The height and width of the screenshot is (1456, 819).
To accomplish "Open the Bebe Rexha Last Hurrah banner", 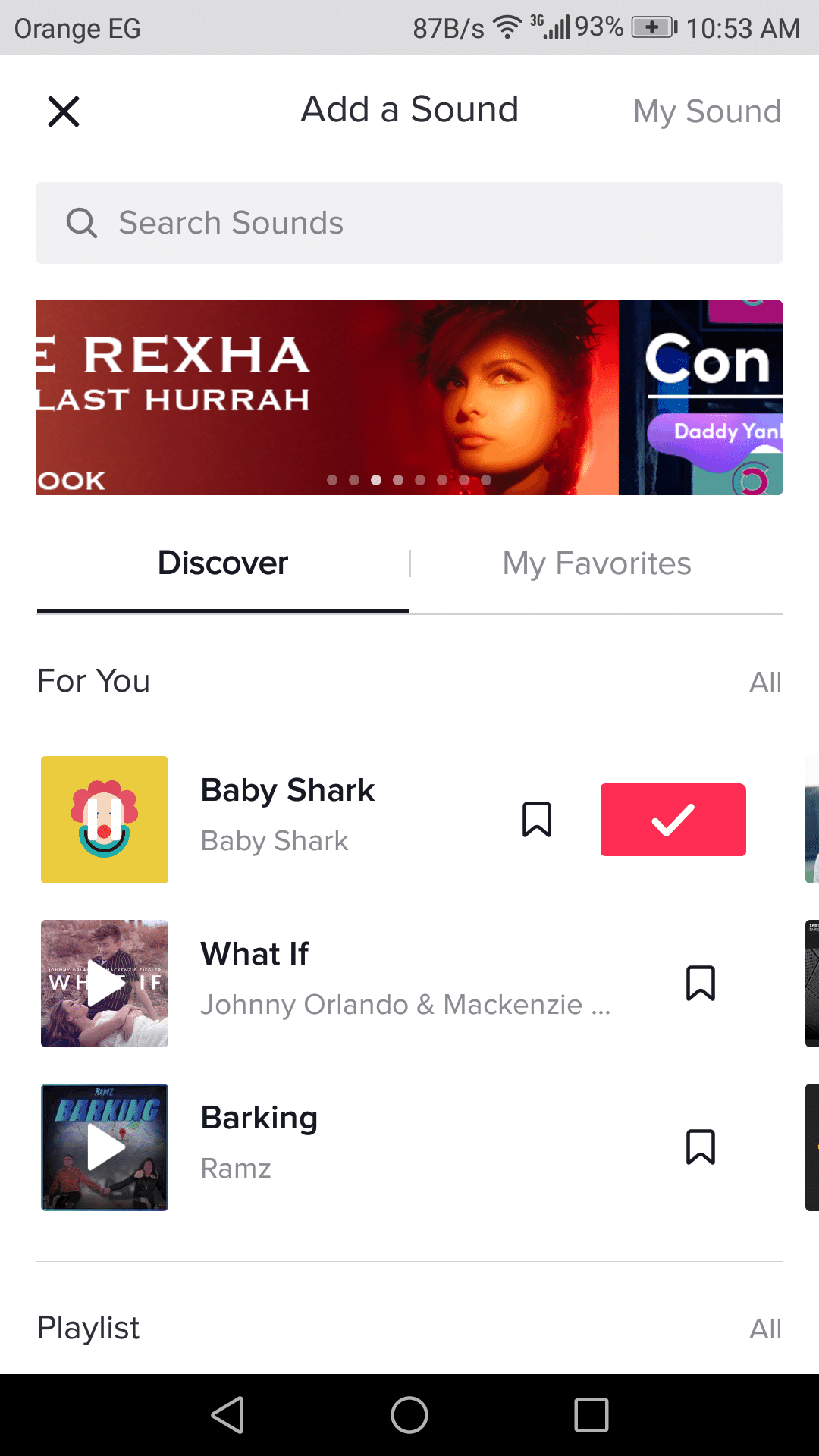I will pyautogui.click(x=326, y=397).
